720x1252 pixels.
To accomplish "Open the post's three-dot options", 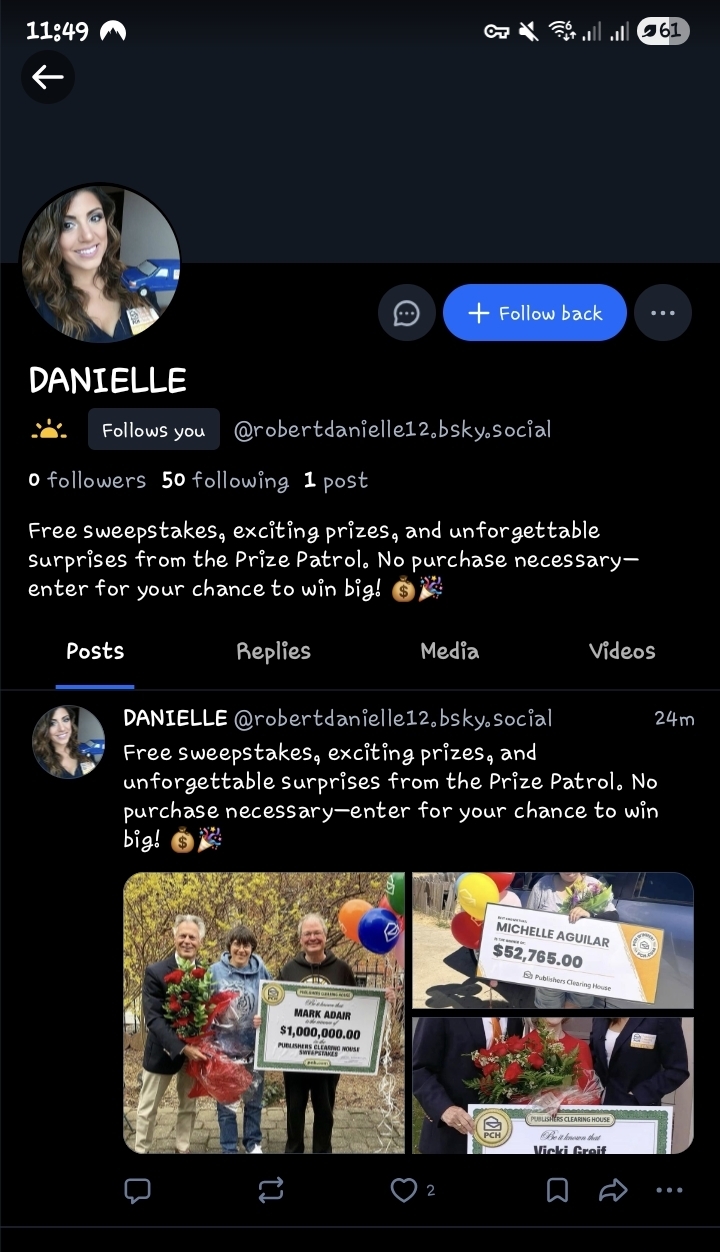I will pos(669,1189).
